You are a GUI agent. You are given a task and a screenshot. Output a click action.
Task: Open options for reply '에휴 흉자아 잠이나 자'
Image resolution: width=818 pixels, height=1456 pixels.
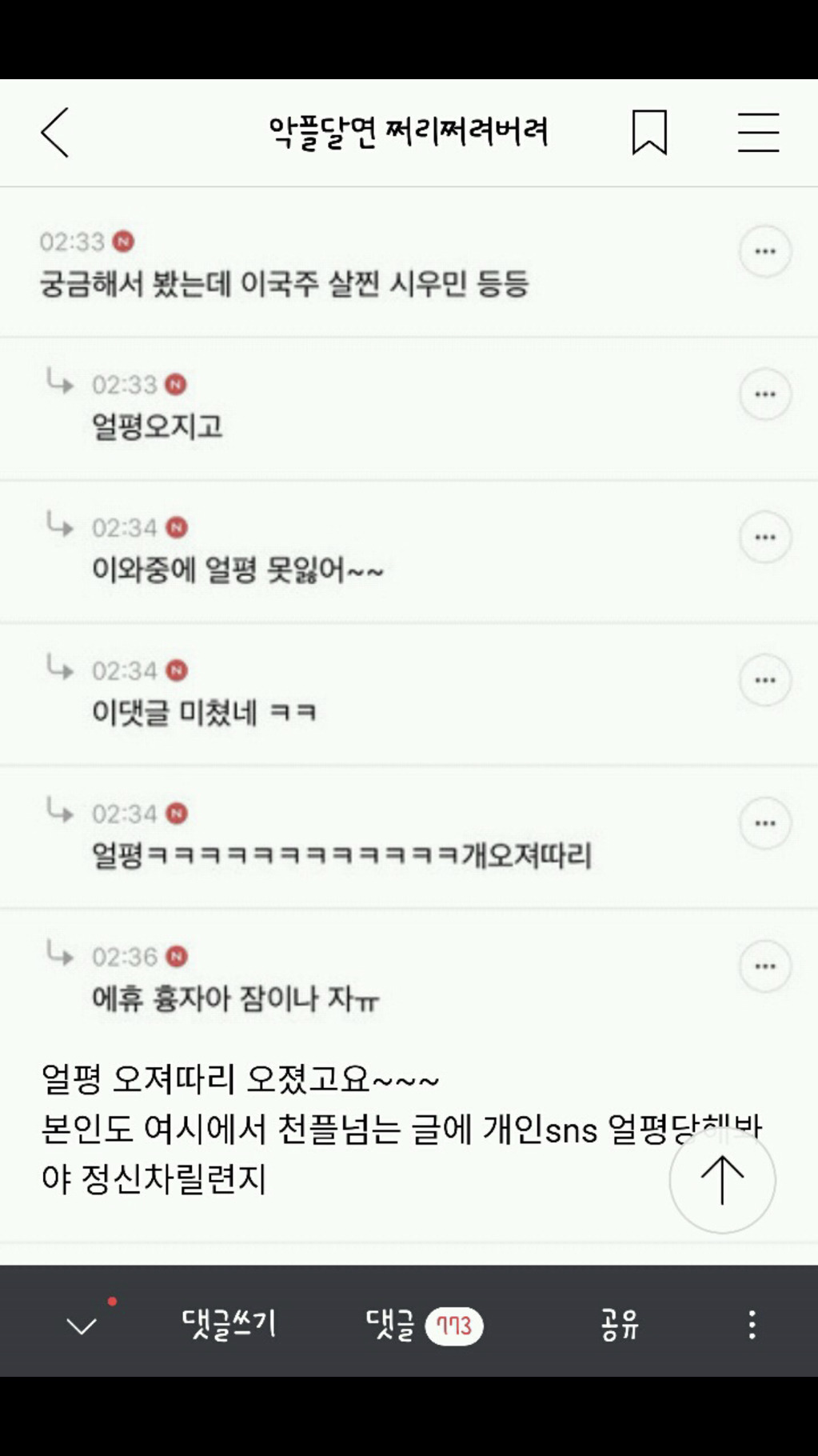[764, 966]
